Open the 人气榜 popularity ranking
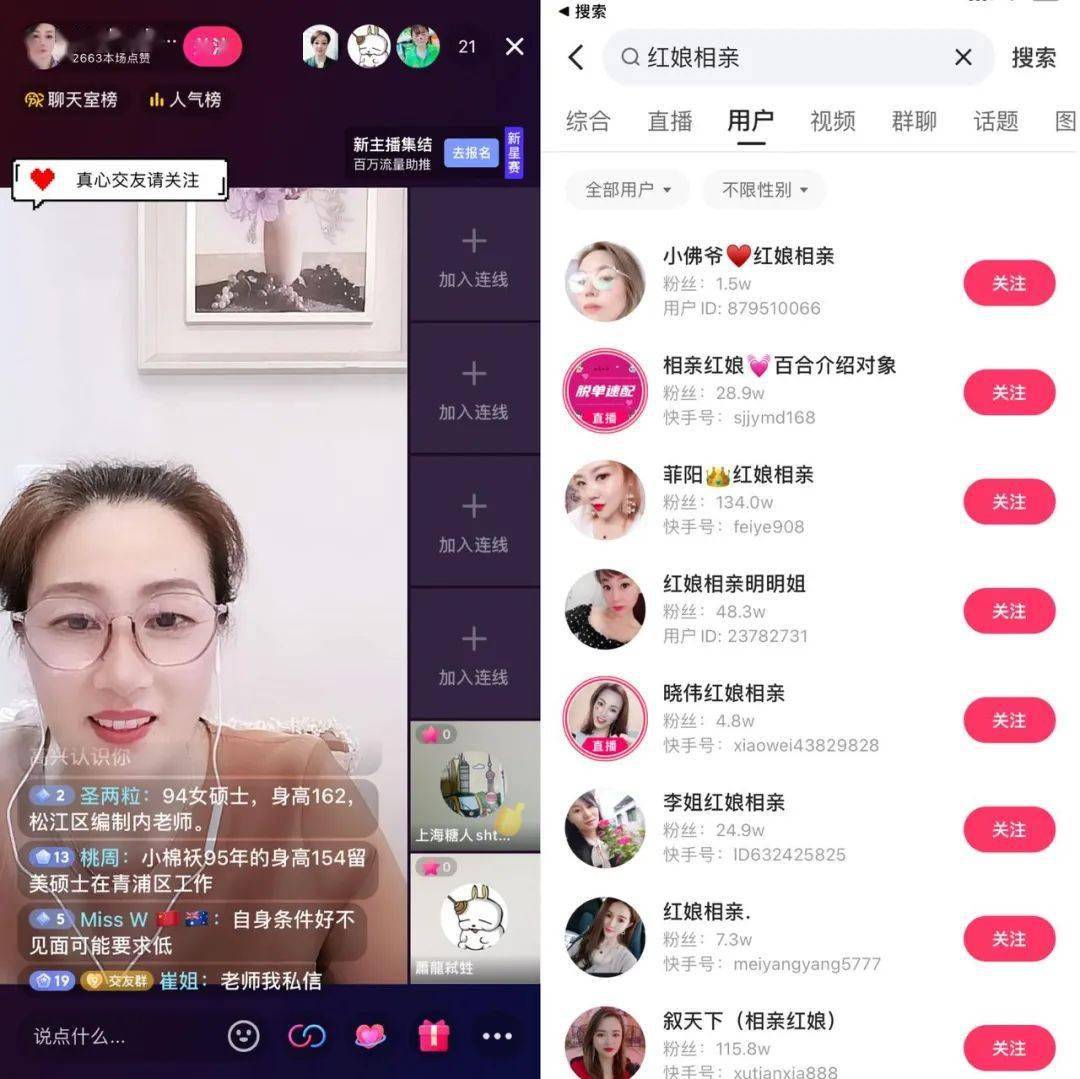Screen dimensions: 1080x1079 pos(186,100)
